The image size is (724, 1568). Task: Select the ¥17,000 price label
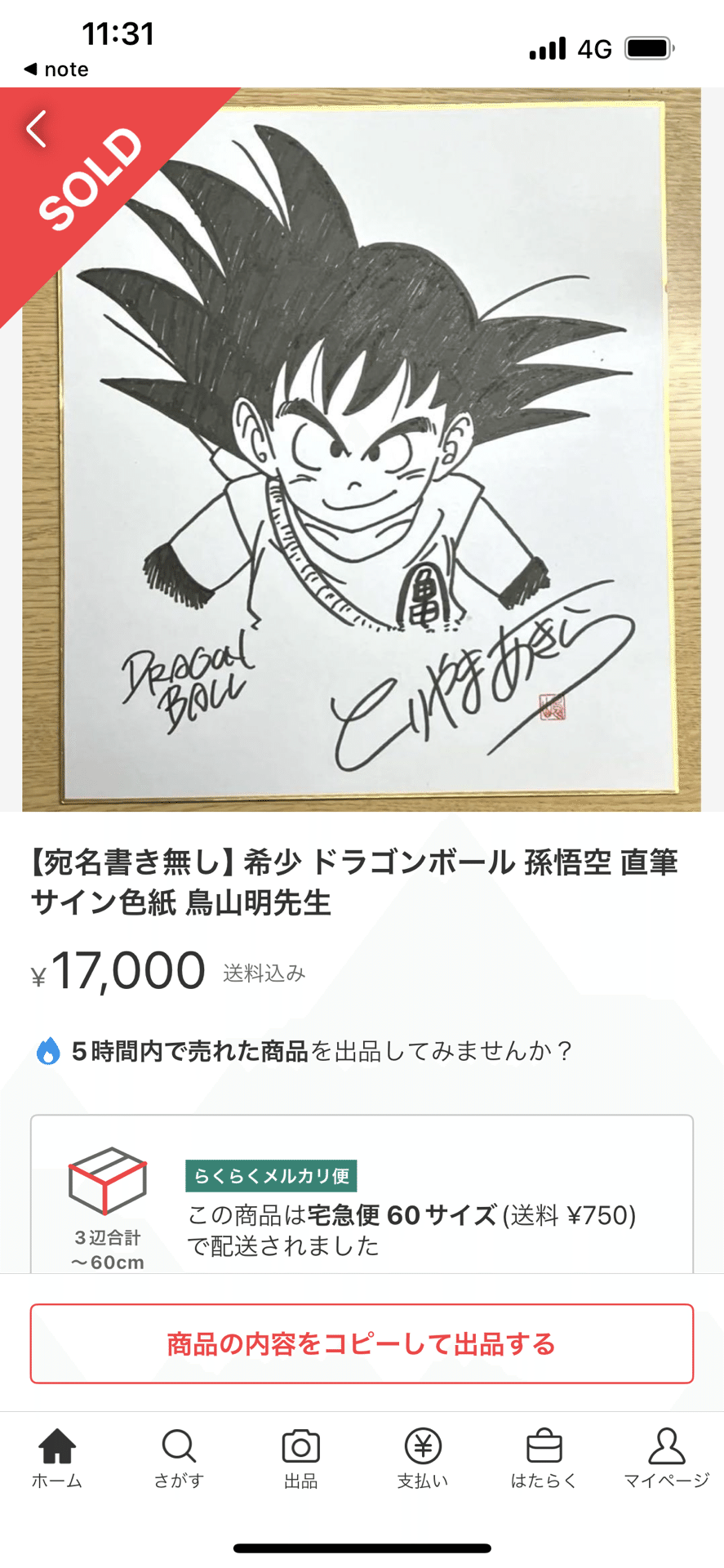pyautogui.click(x=118, y=970)
